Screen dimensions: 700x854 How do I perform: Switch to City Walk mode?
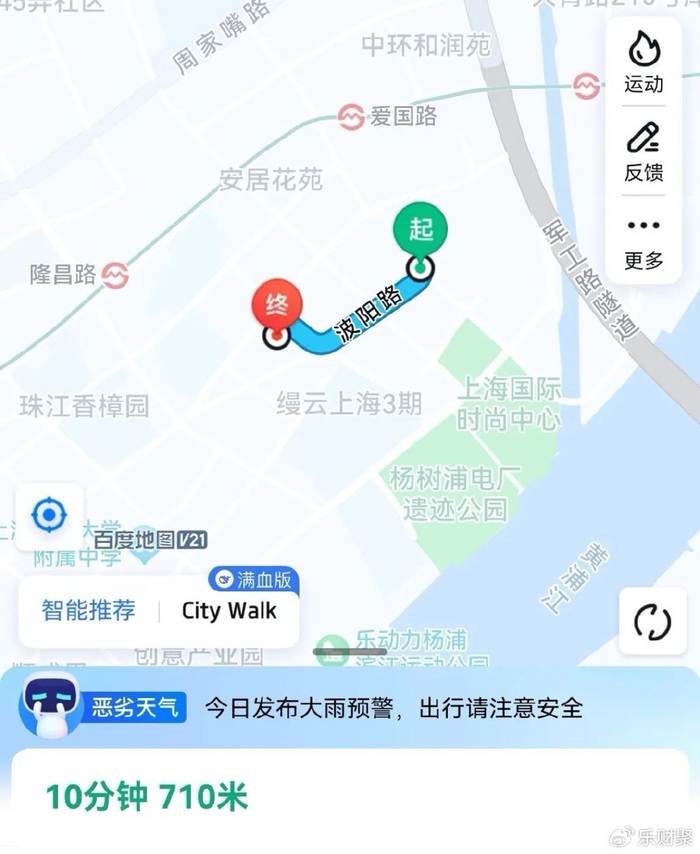(229, 610)
